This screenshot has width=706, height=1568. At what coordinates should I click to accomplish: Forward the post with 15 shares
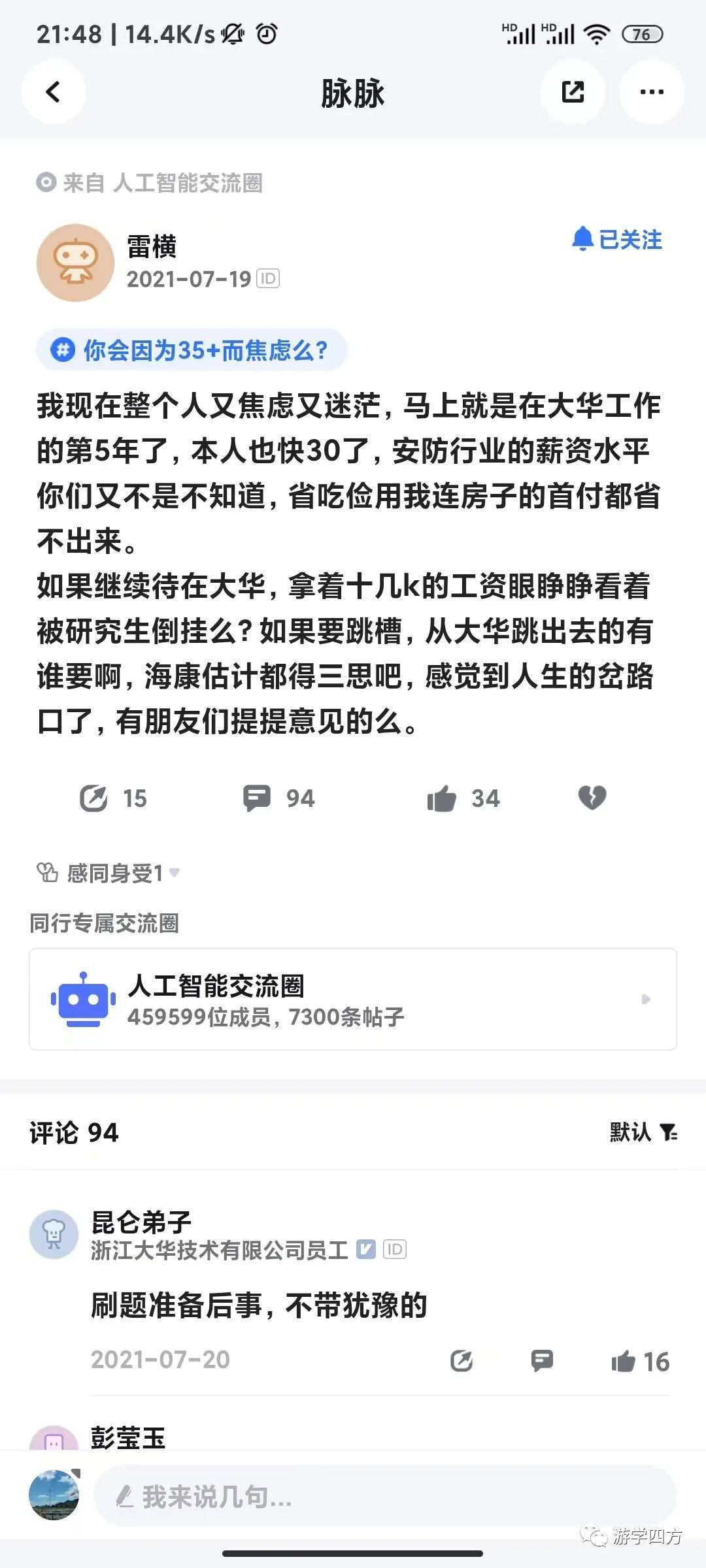pyautogui.click(x=112, y=798)
